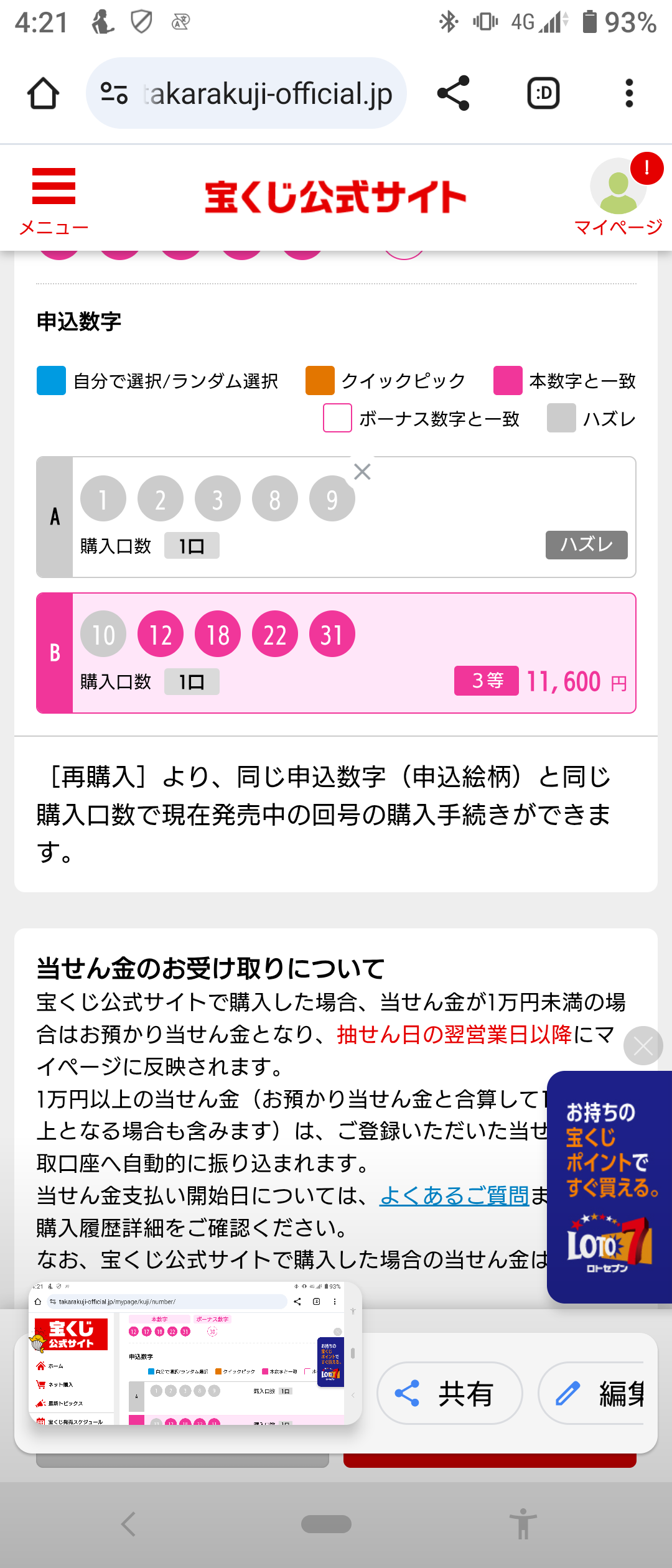
Task: Open the LOTO7 points banner
Action: click(609, 1187)
